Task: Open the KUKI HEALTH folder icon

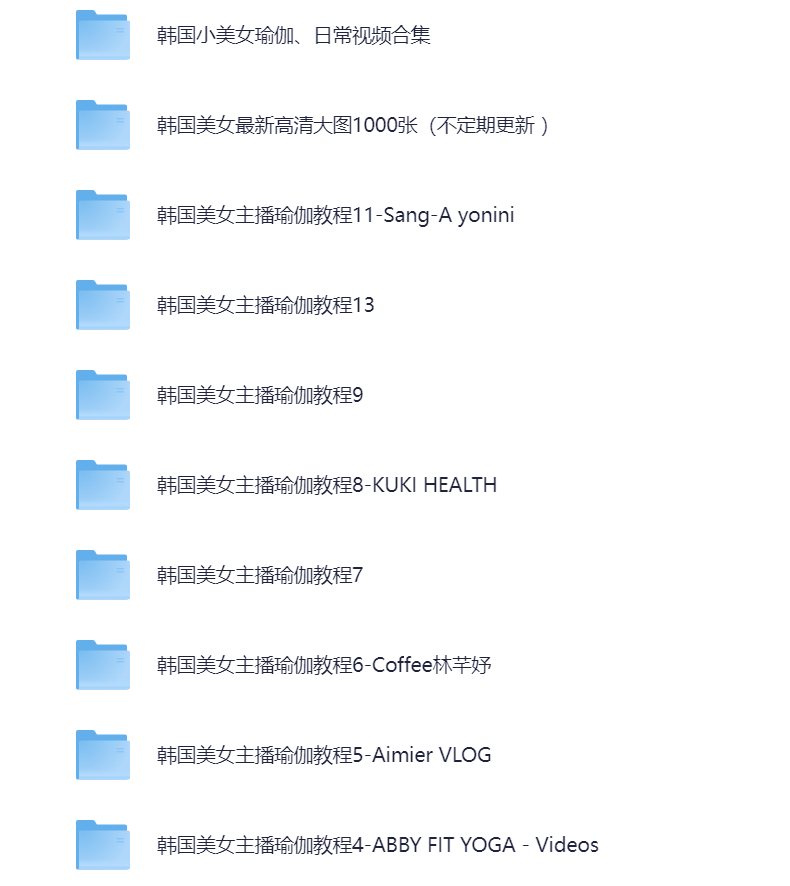Action: [x=101, y=486]
